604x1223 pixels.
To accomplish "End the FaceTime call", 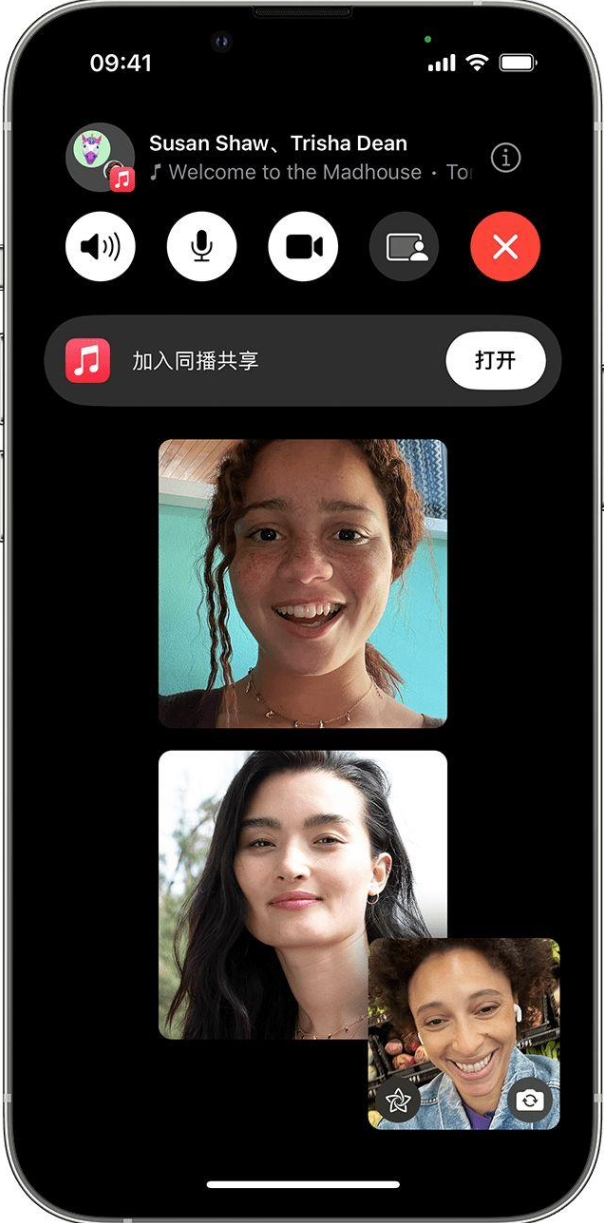I will pos(505,247).
